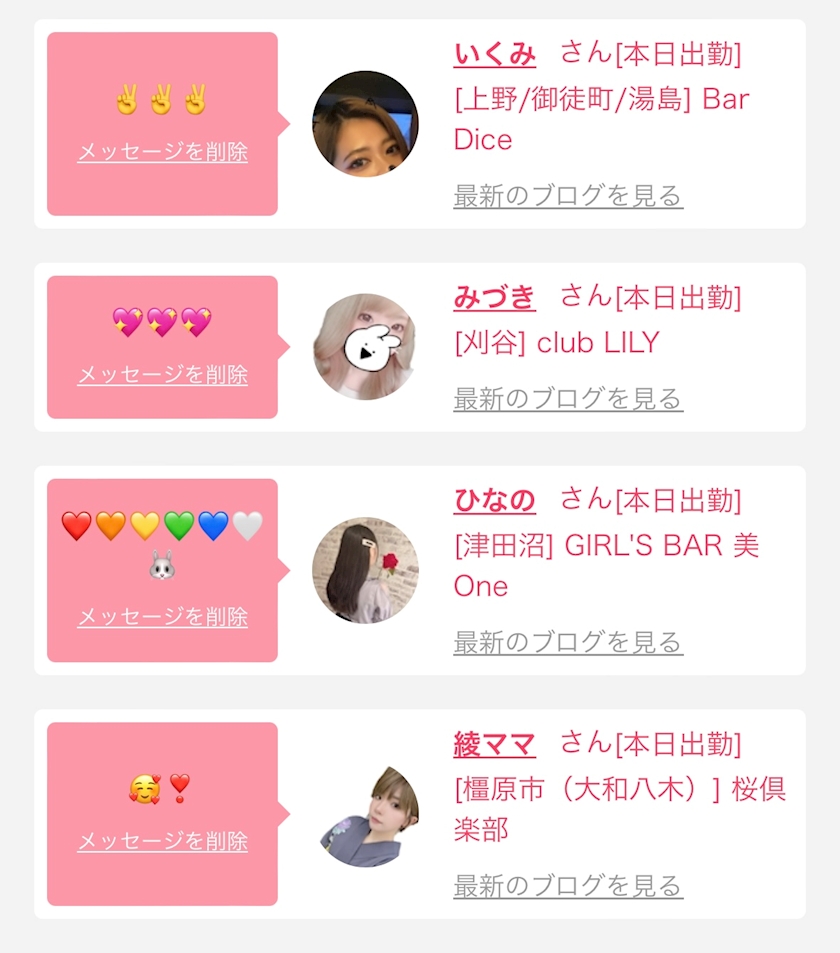Open いくみ's profile name link
Image resolution: width=840 pixels, height=953 pixels.
pos(494,54)
